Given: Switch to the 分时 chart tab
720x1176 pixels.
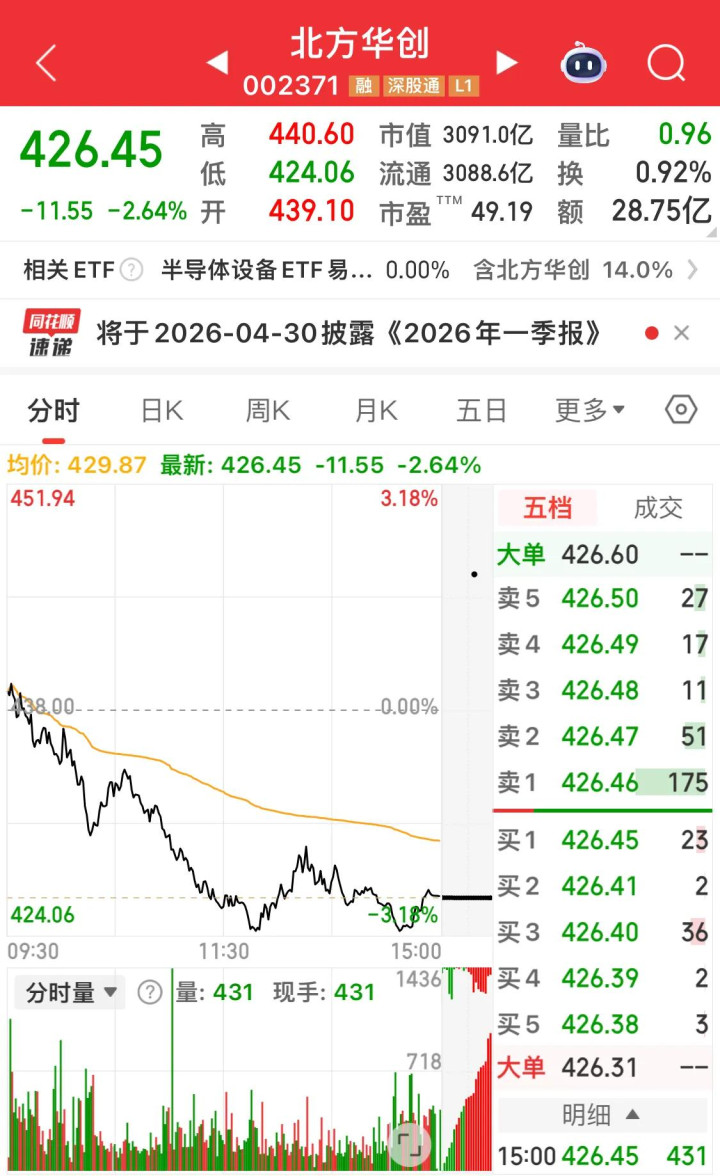Looking at the screenshot, I should [53, 410].
